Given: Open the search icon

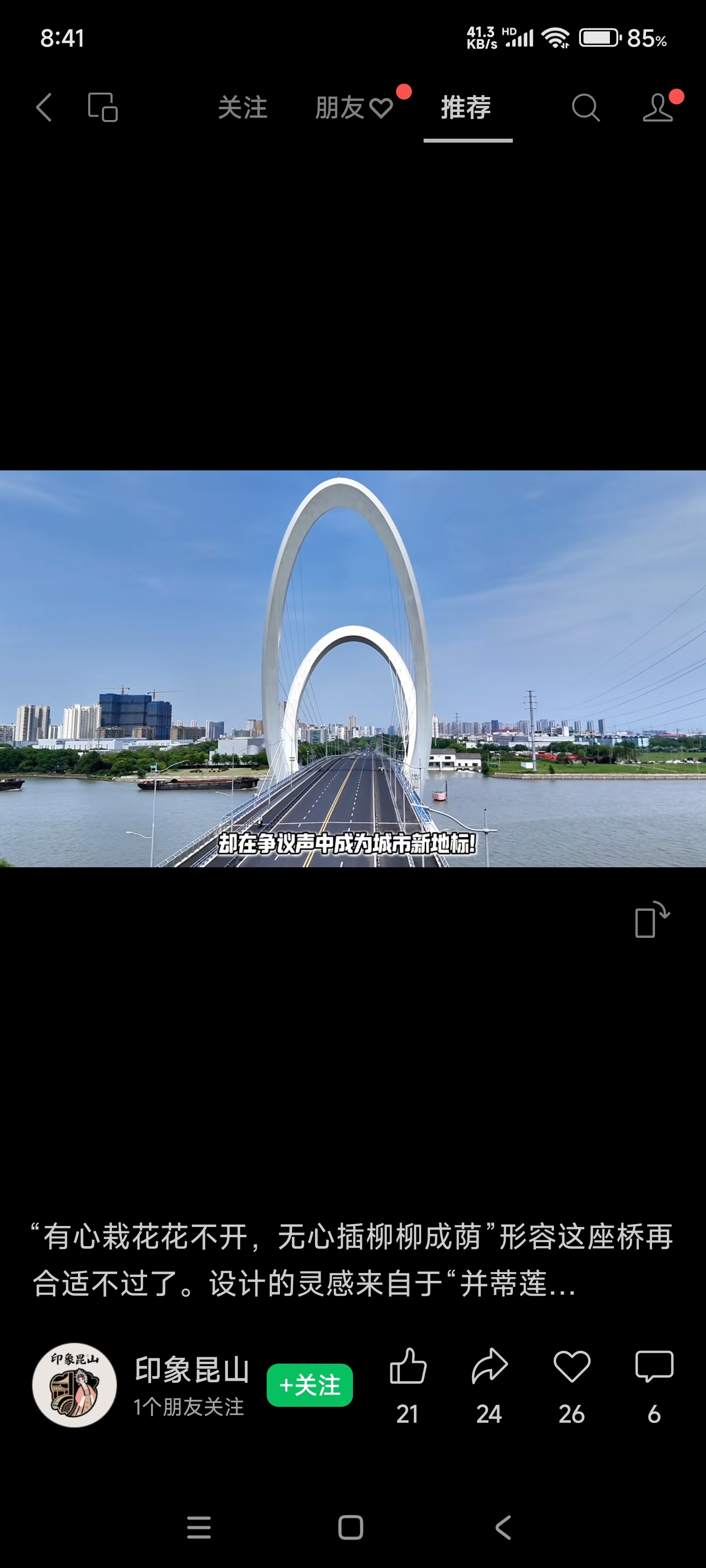Looking at the screenshot, I should coord(585,108).
